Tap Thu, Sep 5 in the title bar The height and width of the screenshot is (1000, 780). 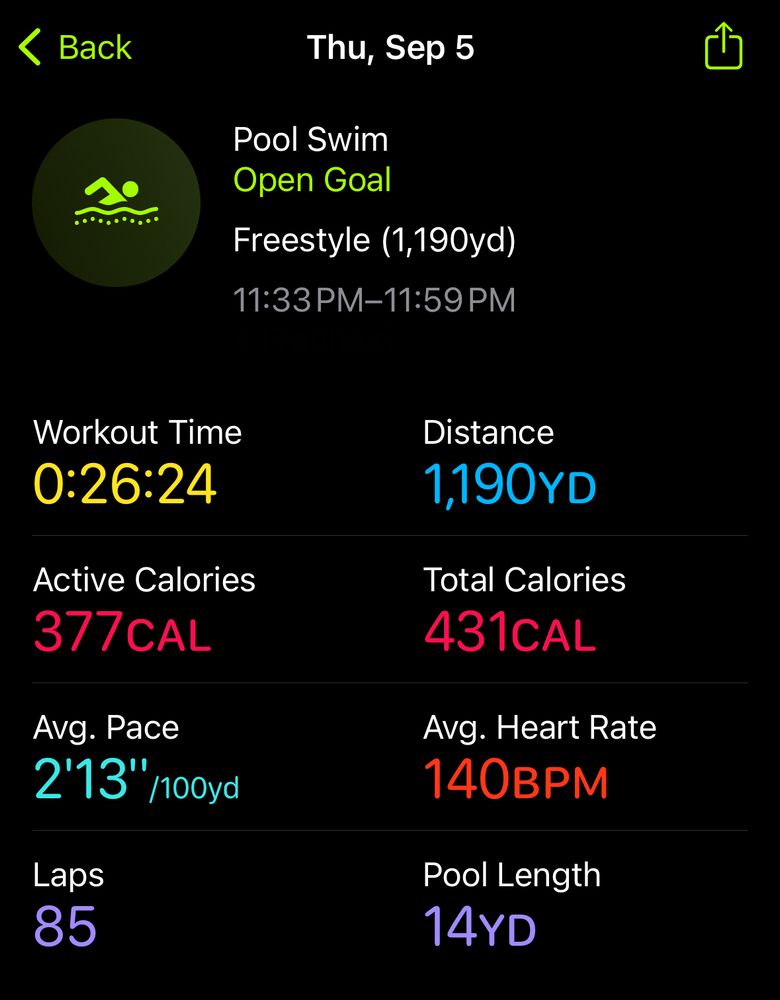click(x=390, y=46)
